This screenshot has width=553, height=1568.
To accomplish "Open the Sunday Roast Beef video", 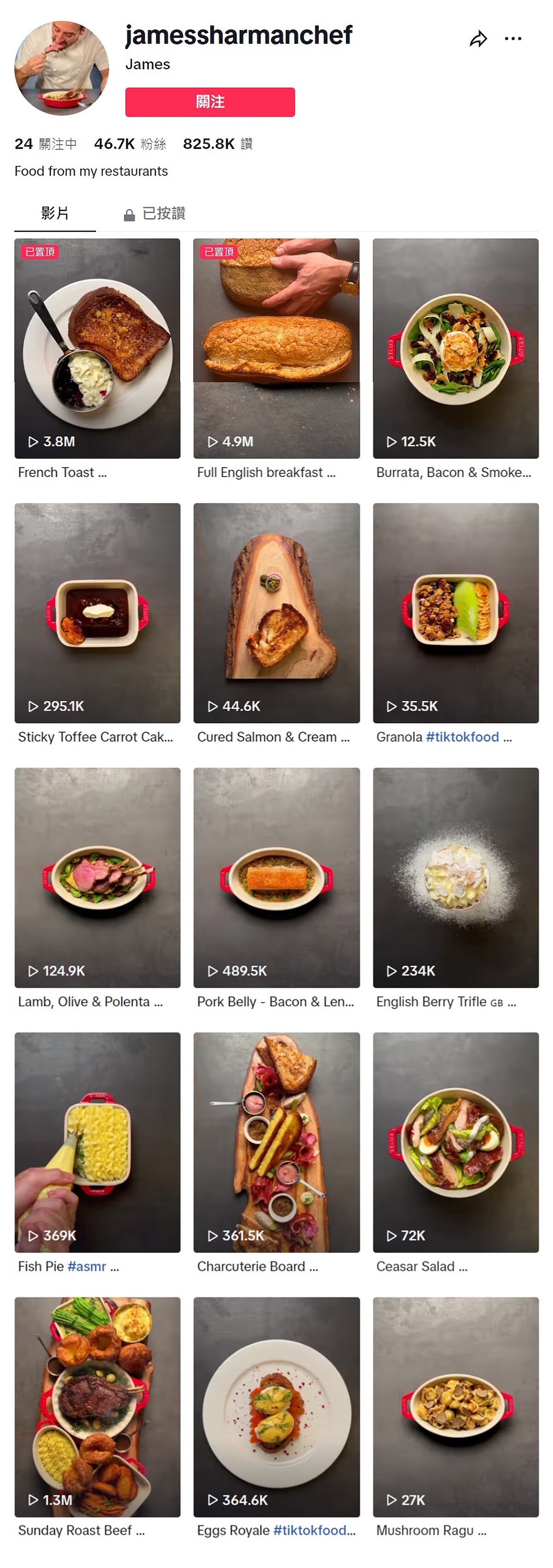I will point(97,1406).
